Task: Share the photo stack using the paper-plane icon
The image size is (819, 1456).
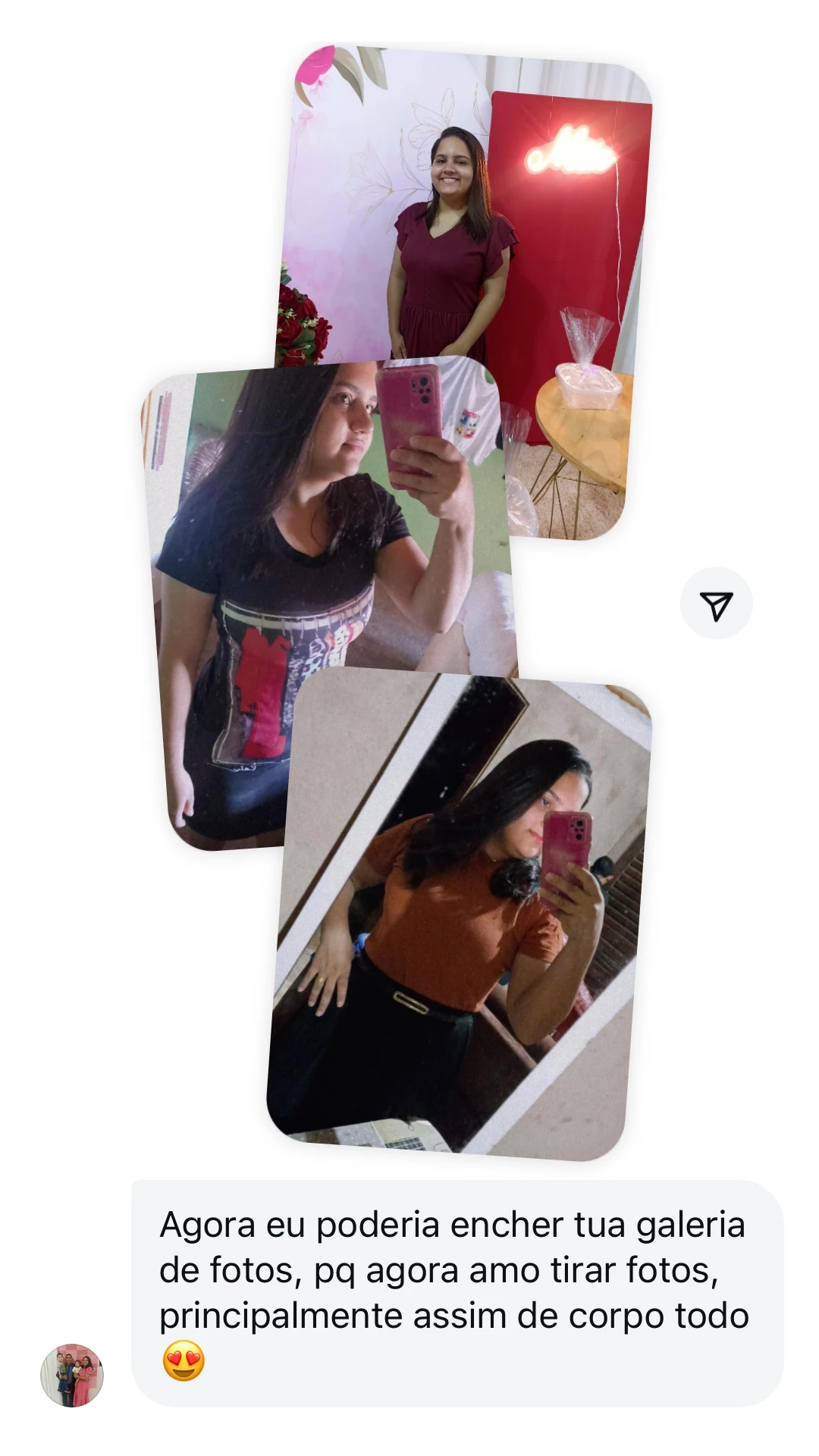Action: [716, 604]
